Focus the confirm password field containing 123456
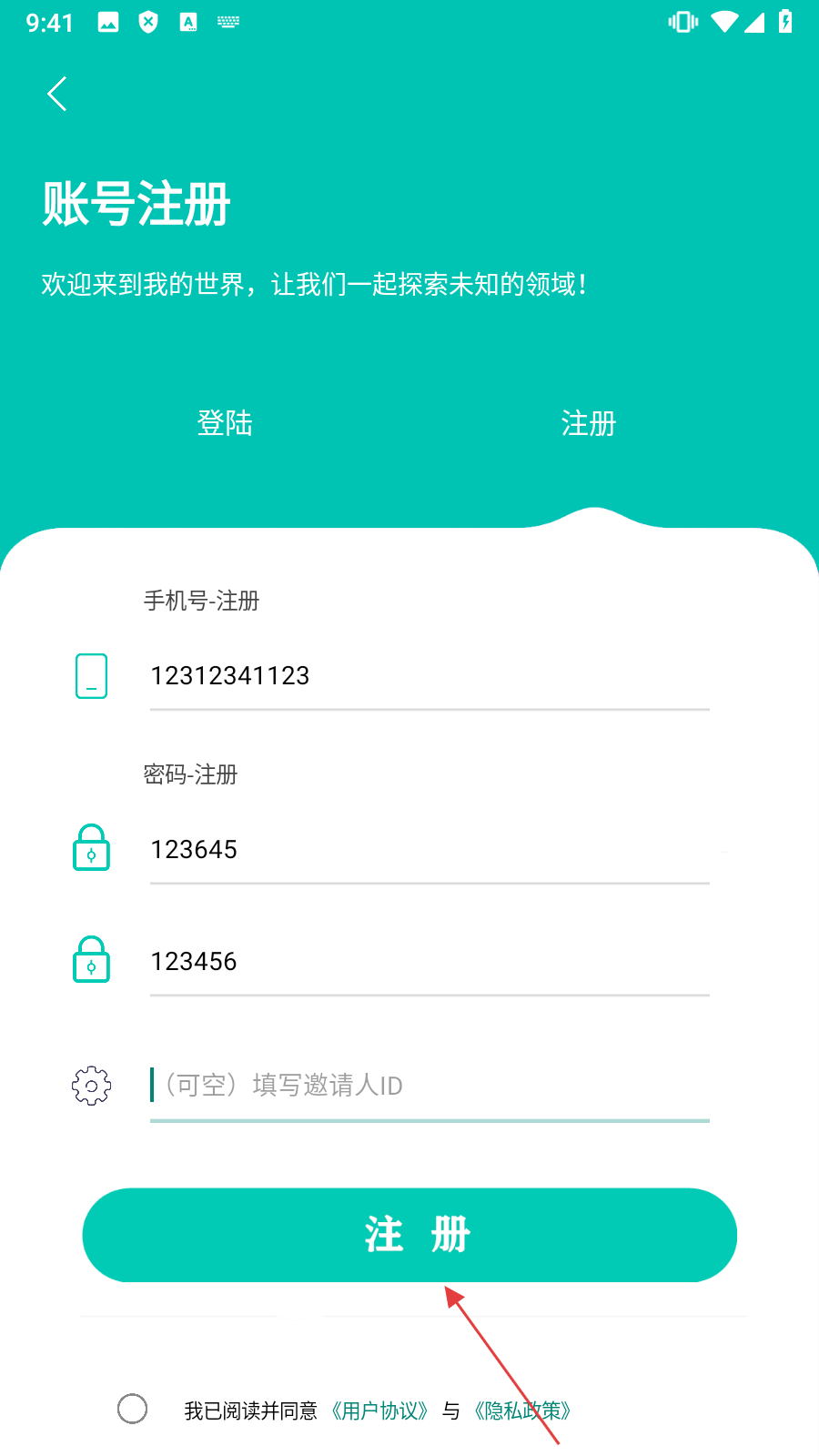The height and width of the screenshot is (1456, 819). click(428, 962)
